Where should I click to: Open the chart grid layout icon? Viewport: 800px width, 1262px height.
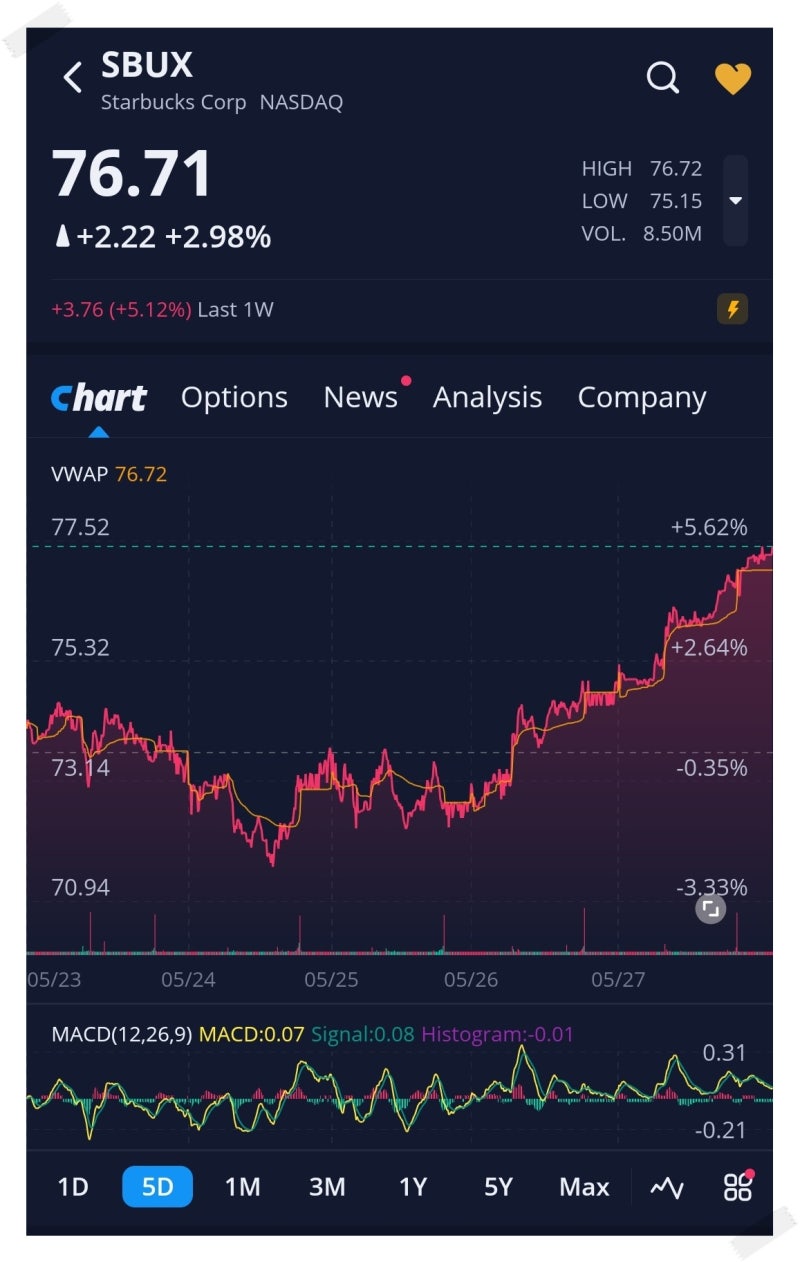pos(737,1187)
